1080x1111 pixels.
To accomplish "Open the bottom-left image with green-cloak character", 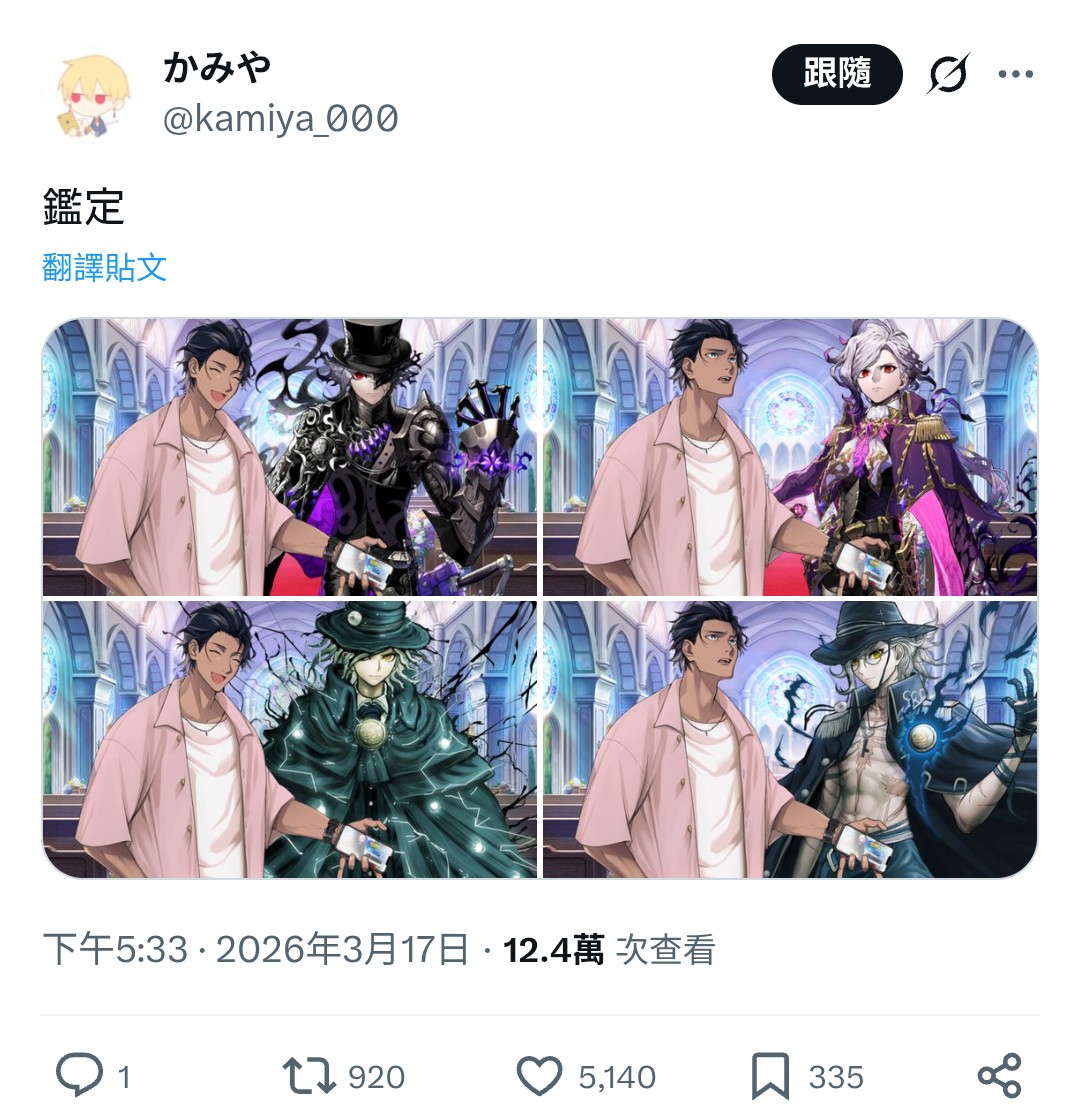I will (290, 739).
